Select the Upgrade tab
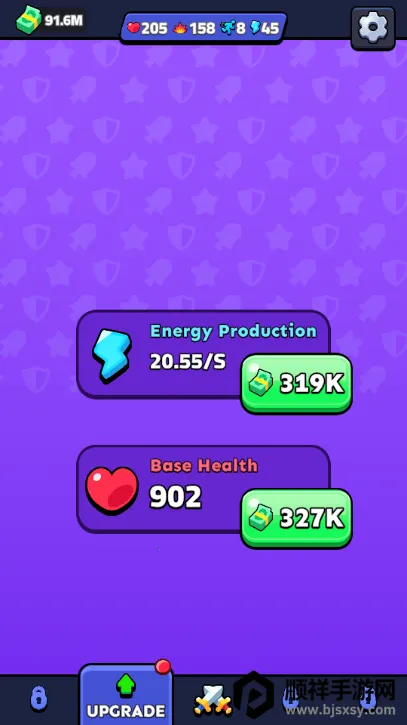 126,696
